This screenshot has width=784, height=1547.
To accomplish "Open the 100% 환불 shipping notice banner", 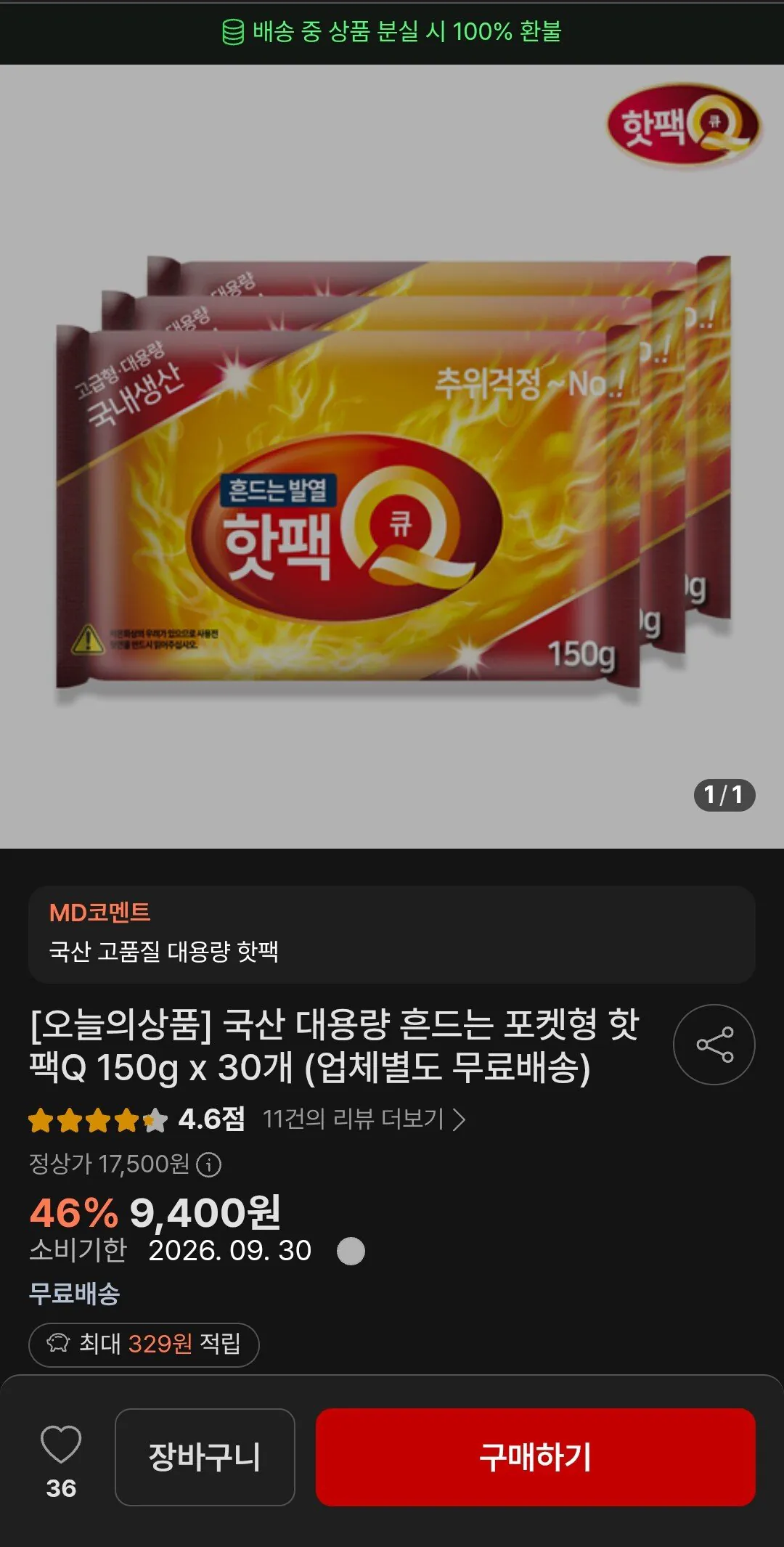I will (x=392, y=32).
